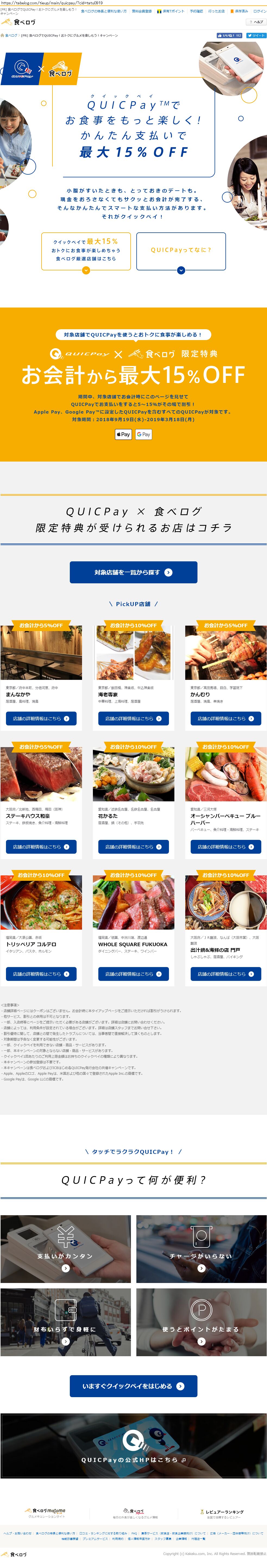This screenshot has width=267, height=1568.
Task: Tap the 最大15% 食べログ厳選店舗はこちら box
Action: tap(86, 250)
